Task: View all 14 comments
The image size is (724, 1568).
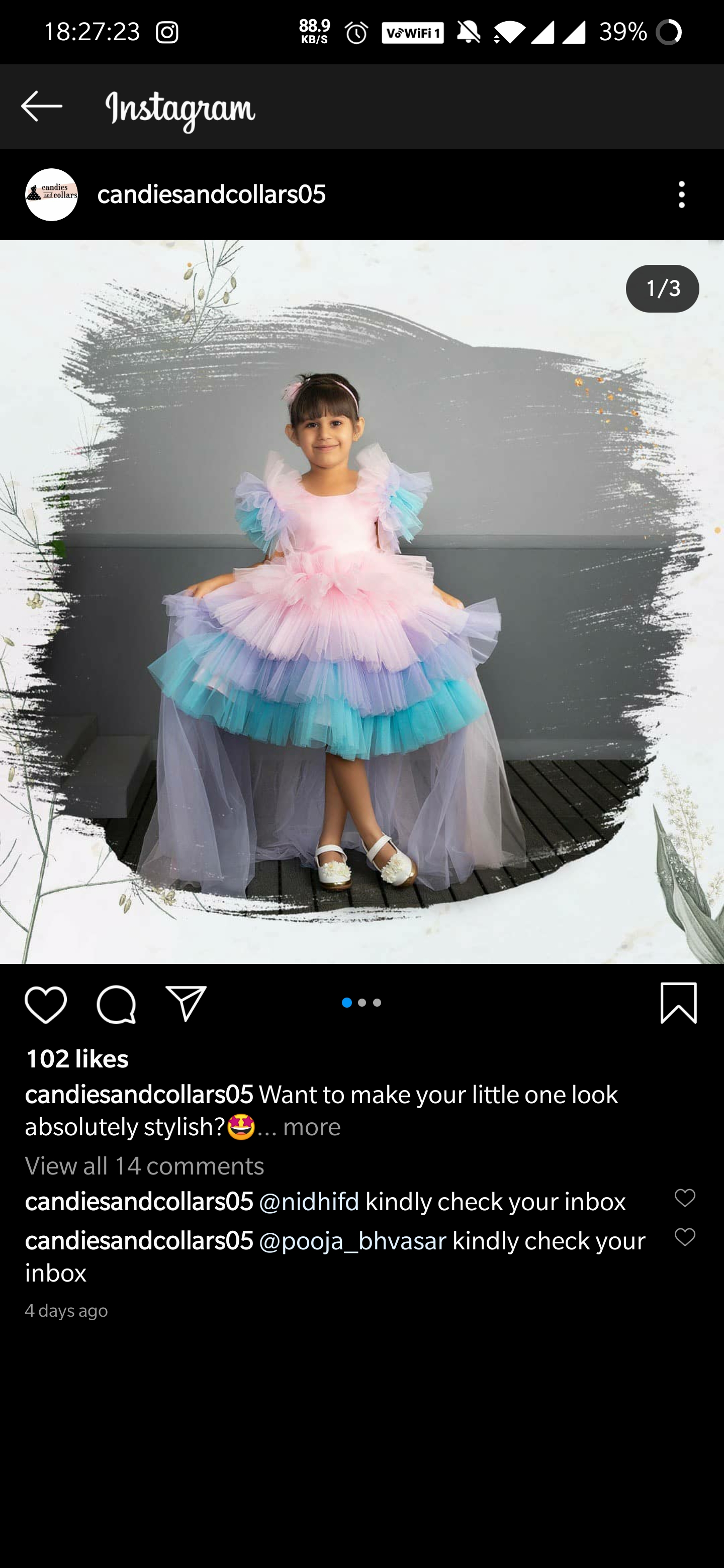Action: pyautogui.click(x=144, y=1165)
